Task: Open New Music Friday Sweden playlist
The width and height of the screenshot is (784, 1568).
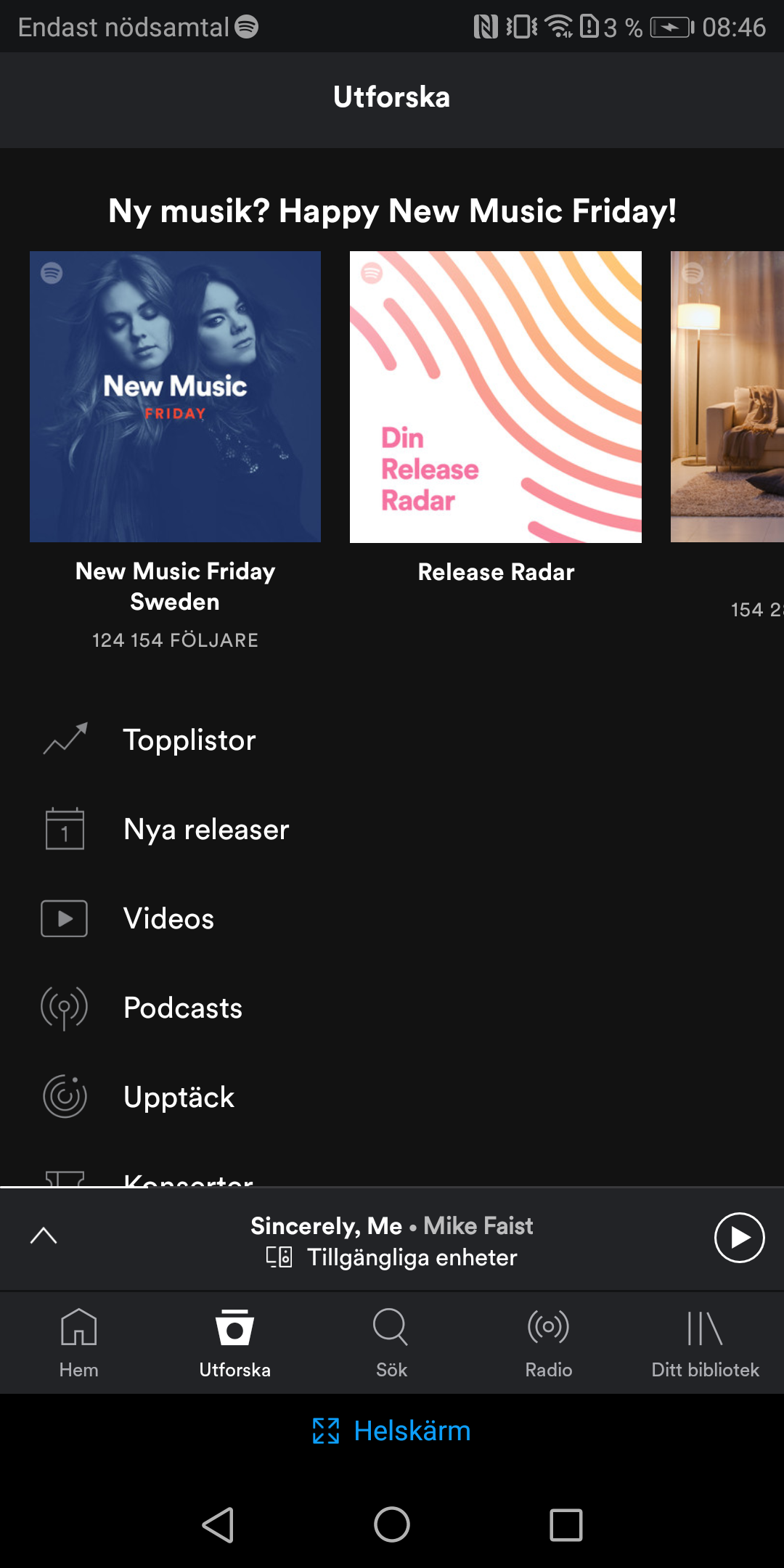Action: [x=175, y=396]
